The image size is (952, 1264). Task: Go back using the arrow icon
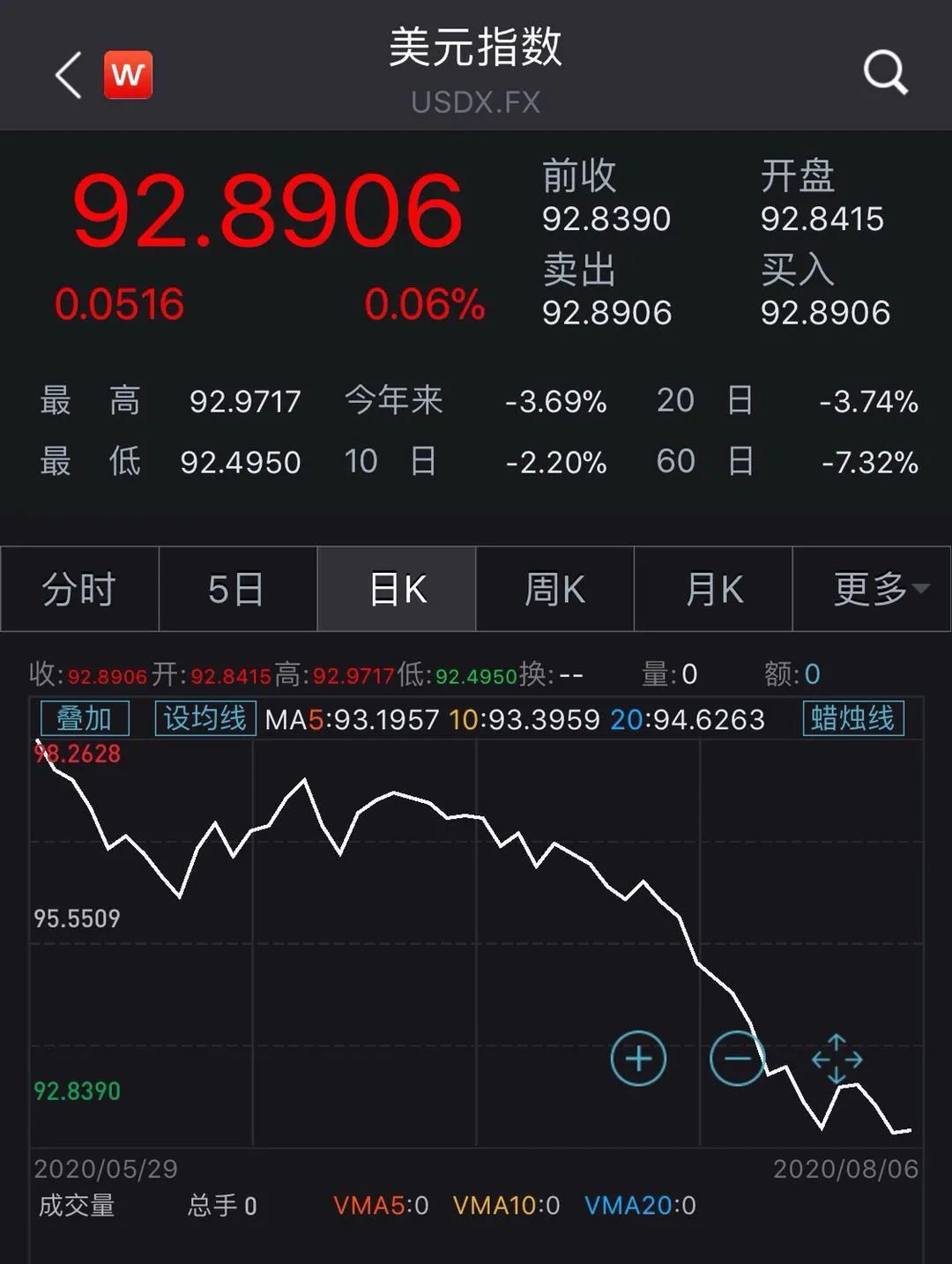(x=69, y=74)
